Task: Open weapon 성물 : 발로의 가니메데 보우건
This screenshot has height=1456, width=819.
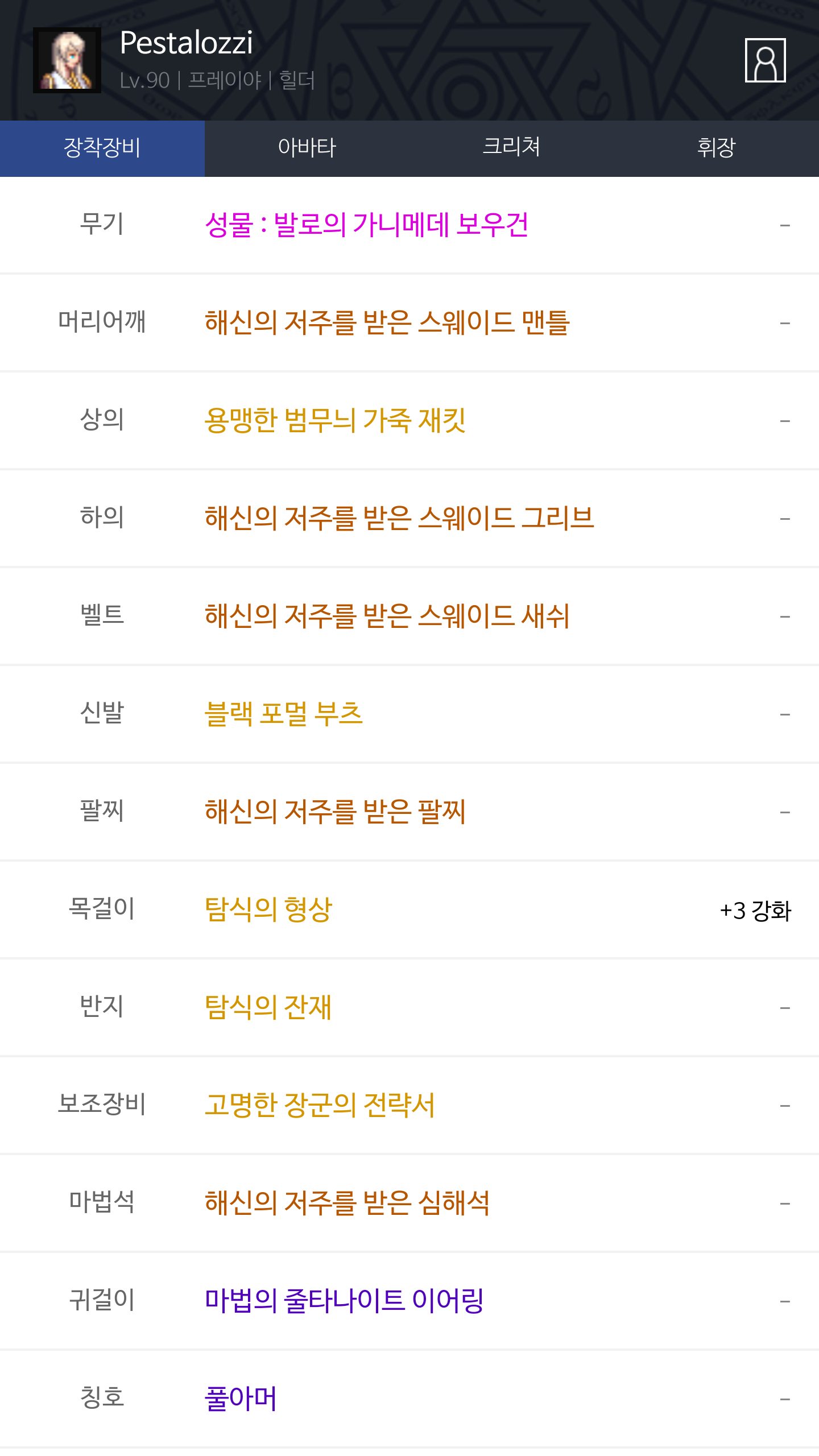Action: pyautogui.click(x=366, y=225)
